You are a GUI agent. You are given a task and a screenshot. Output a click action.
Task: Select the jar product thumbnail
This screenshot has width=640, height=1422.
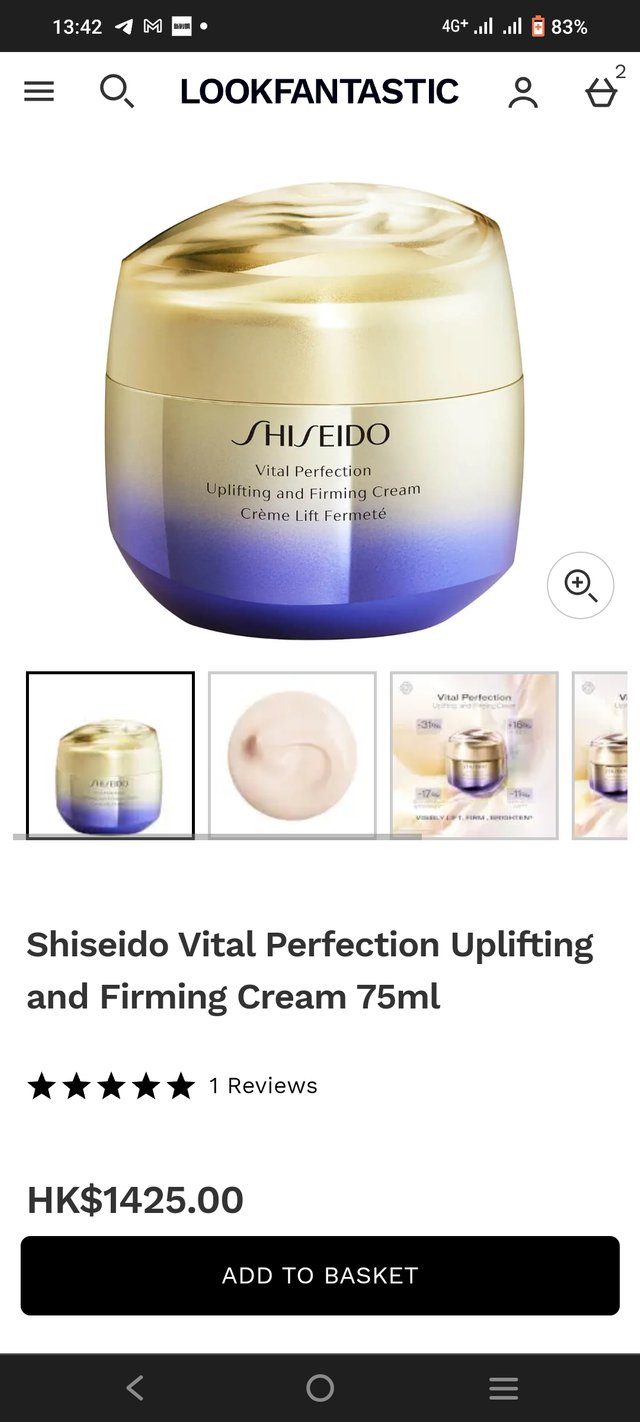coord(110,755)
